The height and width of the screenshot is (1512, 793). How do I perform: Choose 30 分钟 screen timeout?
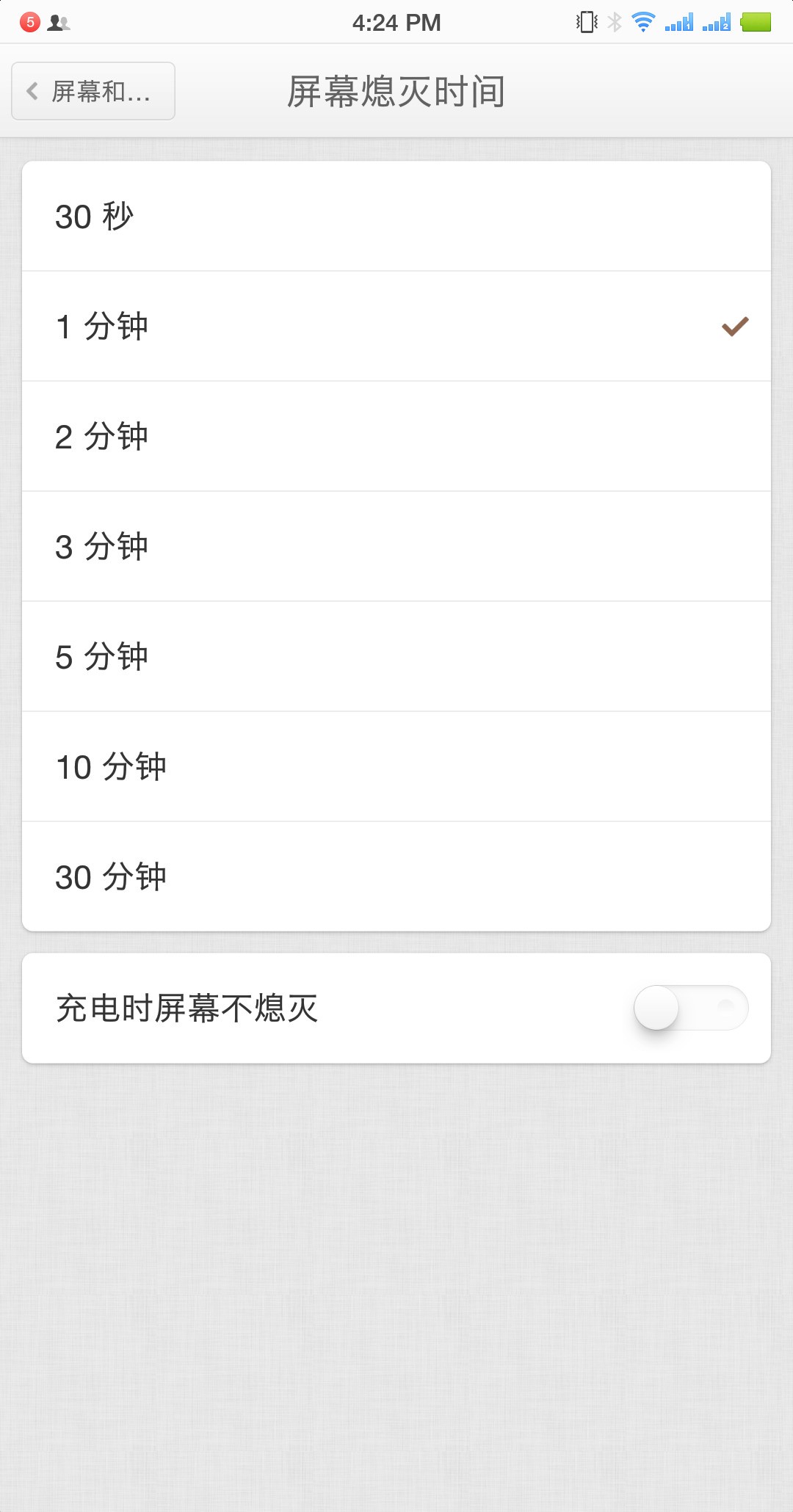(x=396, y=877)
